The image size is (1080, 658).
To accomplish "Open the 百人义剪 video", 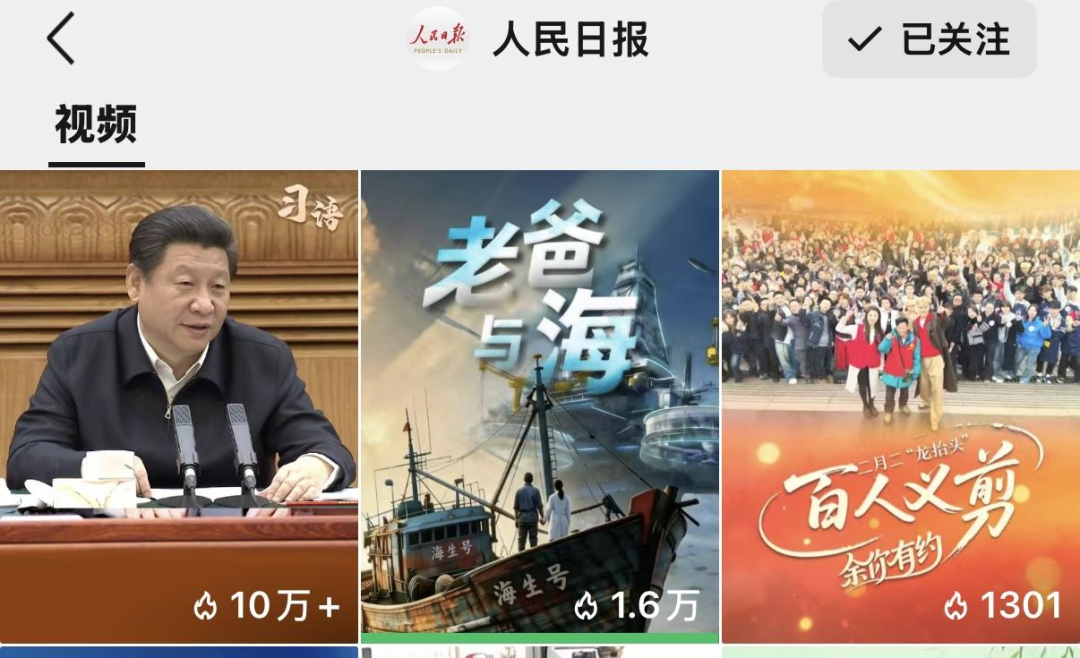I will 900,405.
